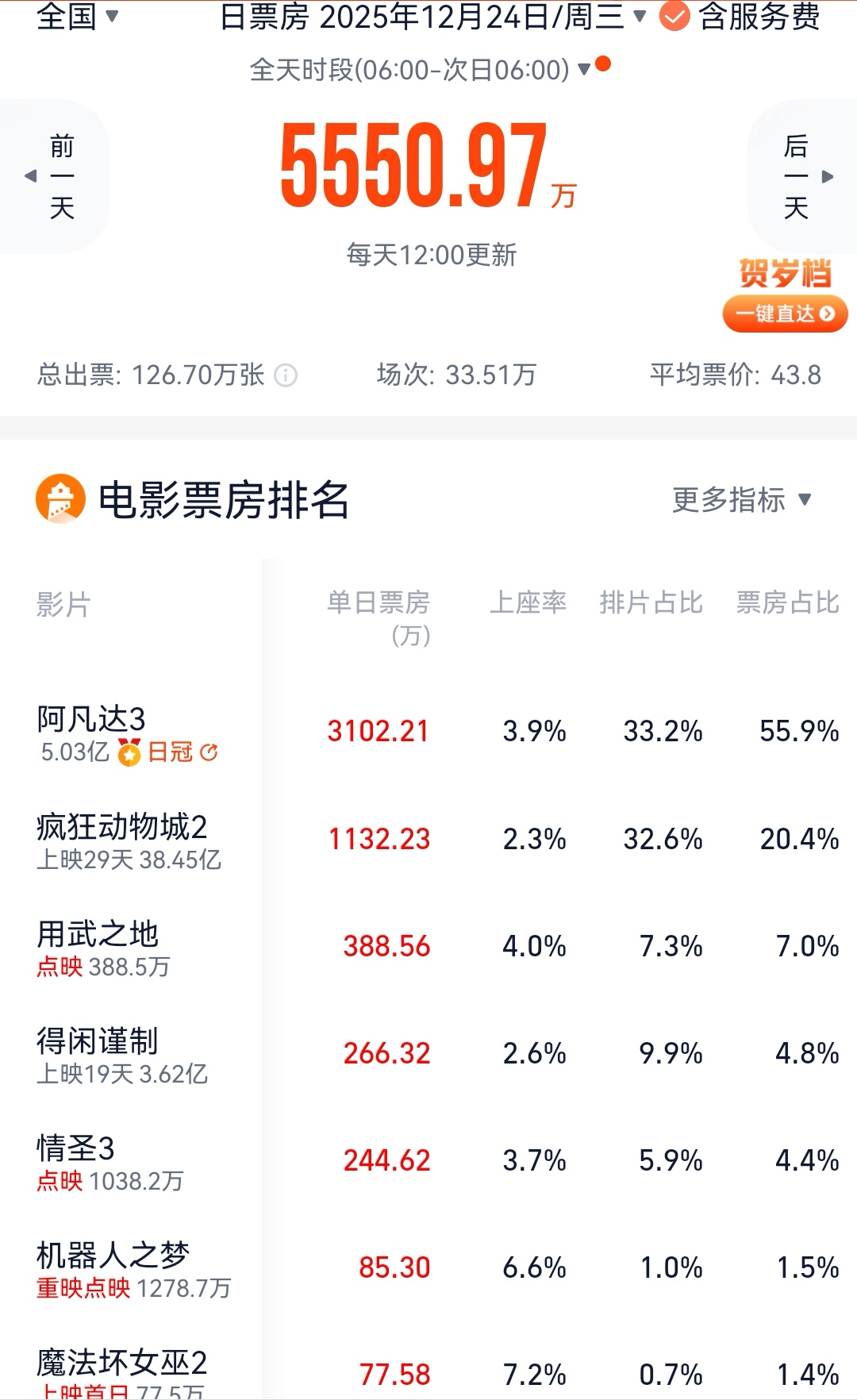Open the 全国 region dropdown

tap(77, 16)
